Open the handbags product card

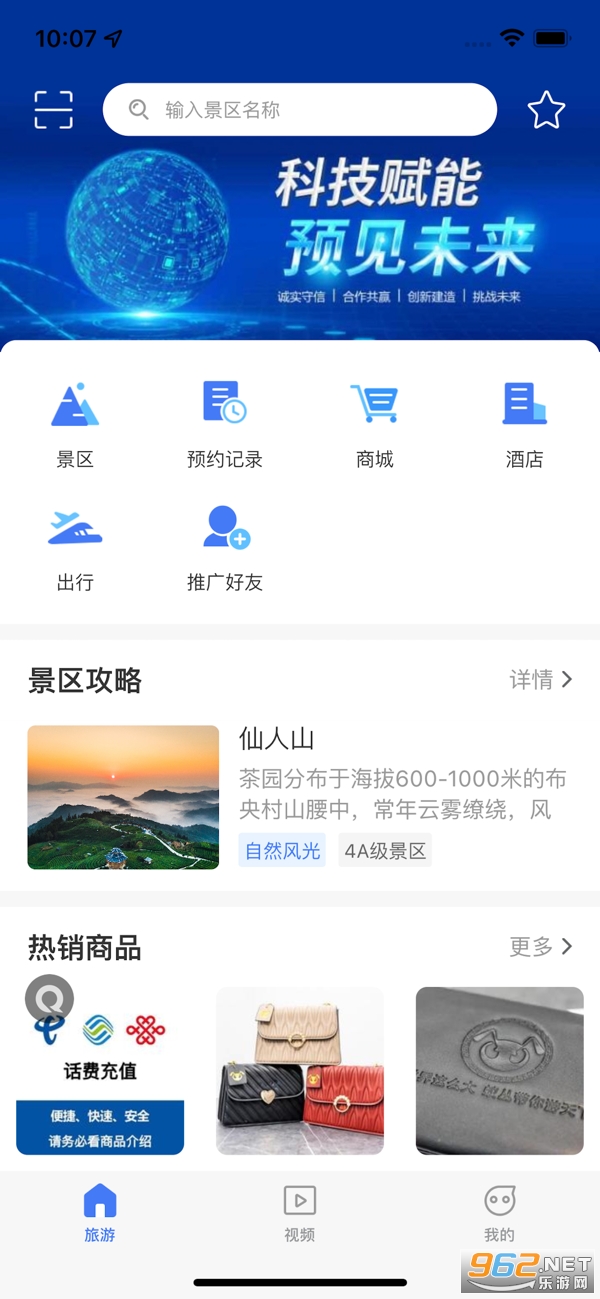[x=300, y=1071]
